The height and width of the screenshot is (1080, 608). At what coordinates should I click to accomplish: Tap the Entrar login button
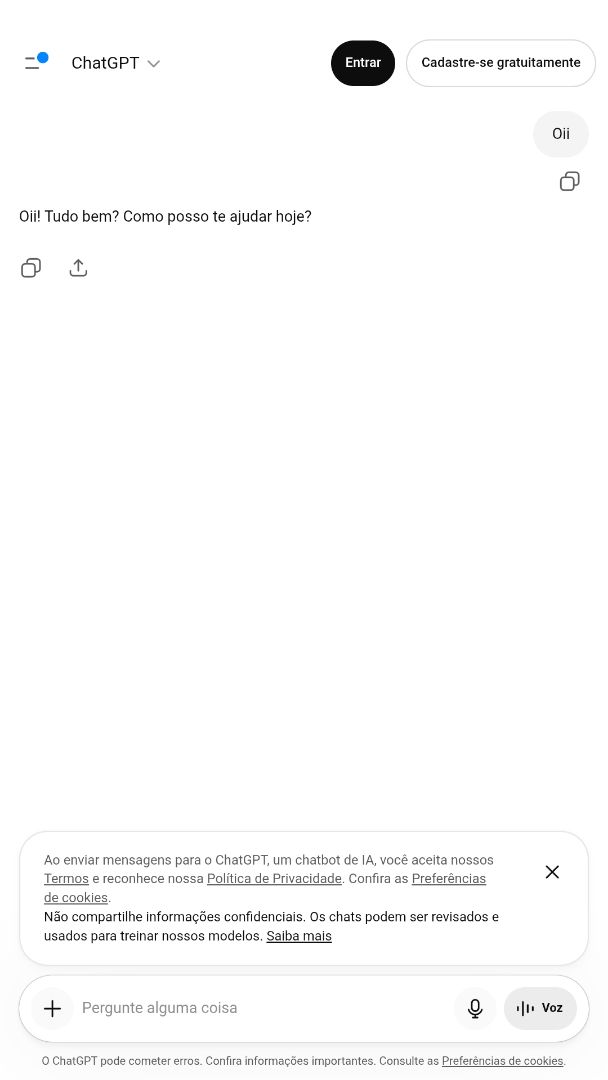pyautogui.click(x=363, y=63)
